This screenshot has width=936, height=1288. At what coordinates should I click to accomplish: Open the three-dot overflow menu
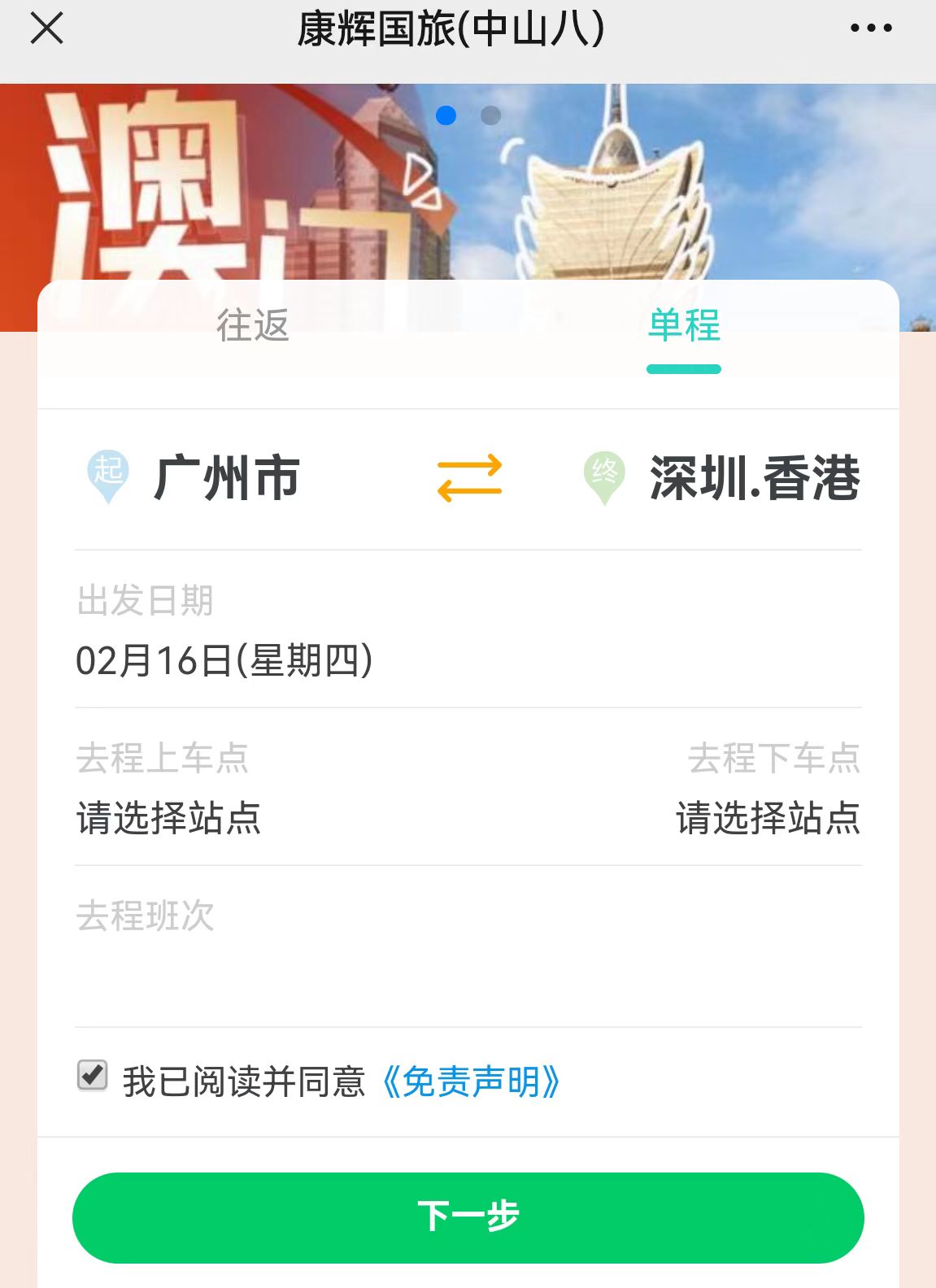[x=870, y=28]
